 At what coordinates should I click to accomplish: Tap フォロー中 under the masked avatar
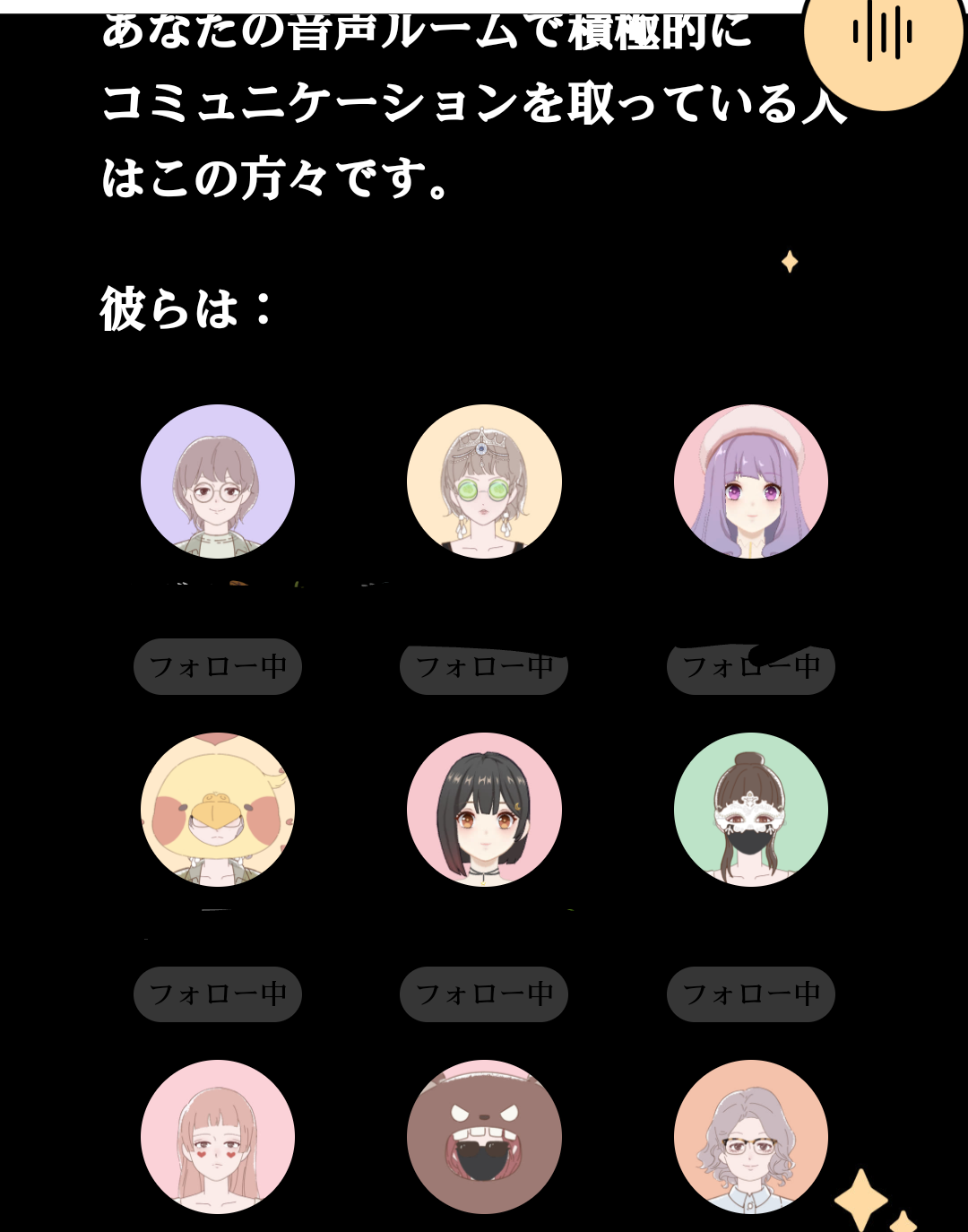click(x=751, y=994)
